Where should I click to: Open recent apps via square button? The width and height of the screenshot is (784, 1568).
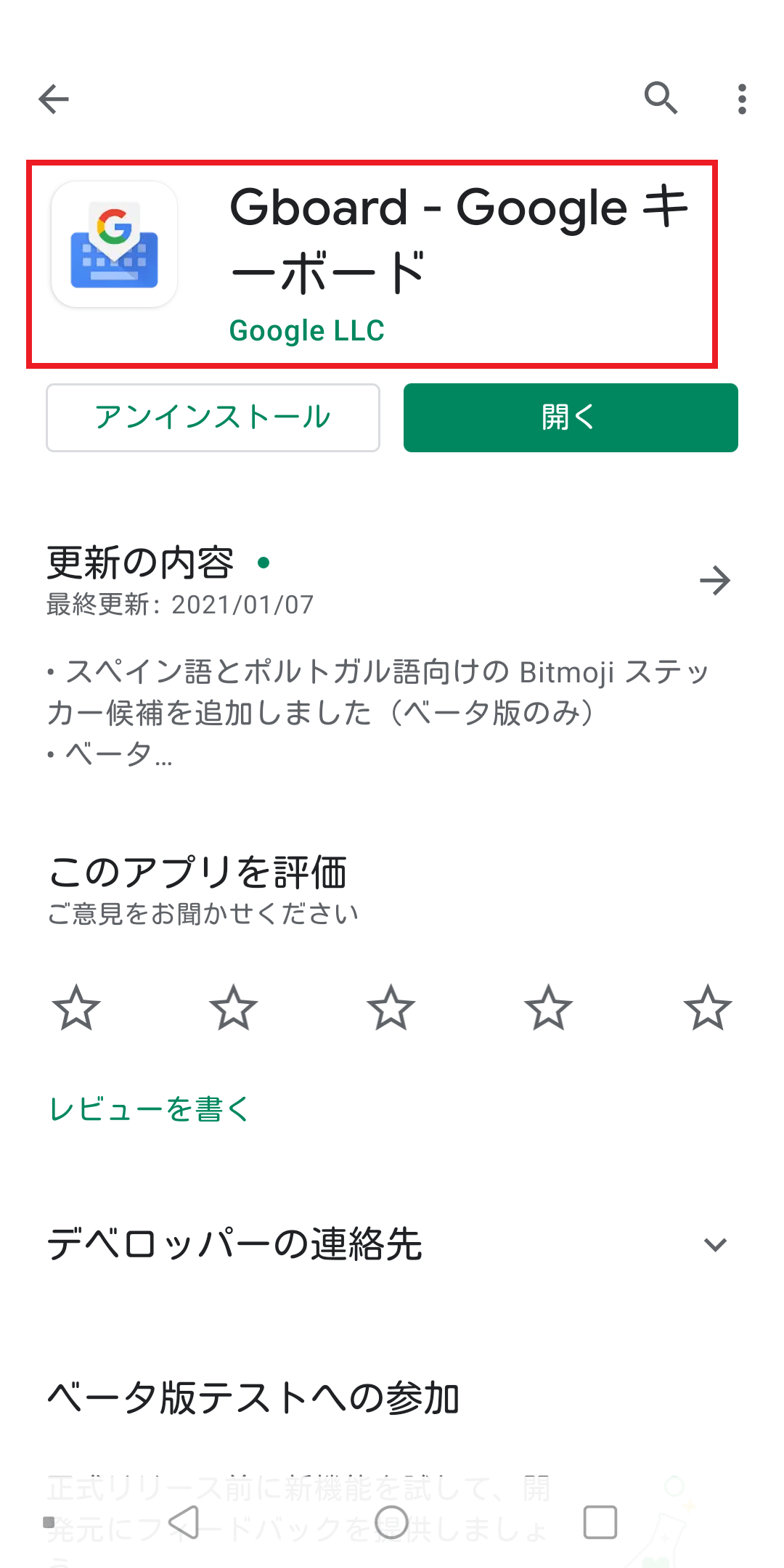(x=600, y=1522)
